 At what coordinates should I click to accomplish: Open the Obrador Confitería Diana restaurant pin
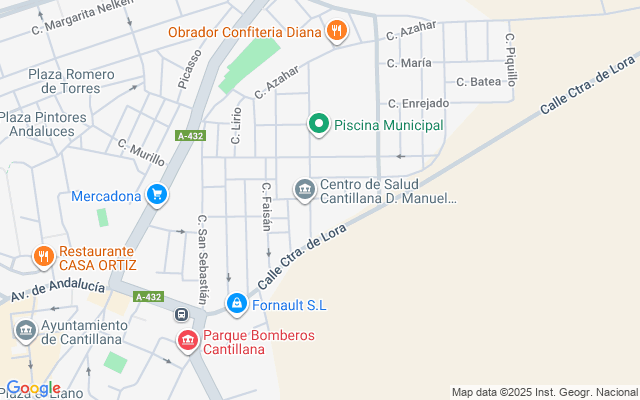(336, 30)
